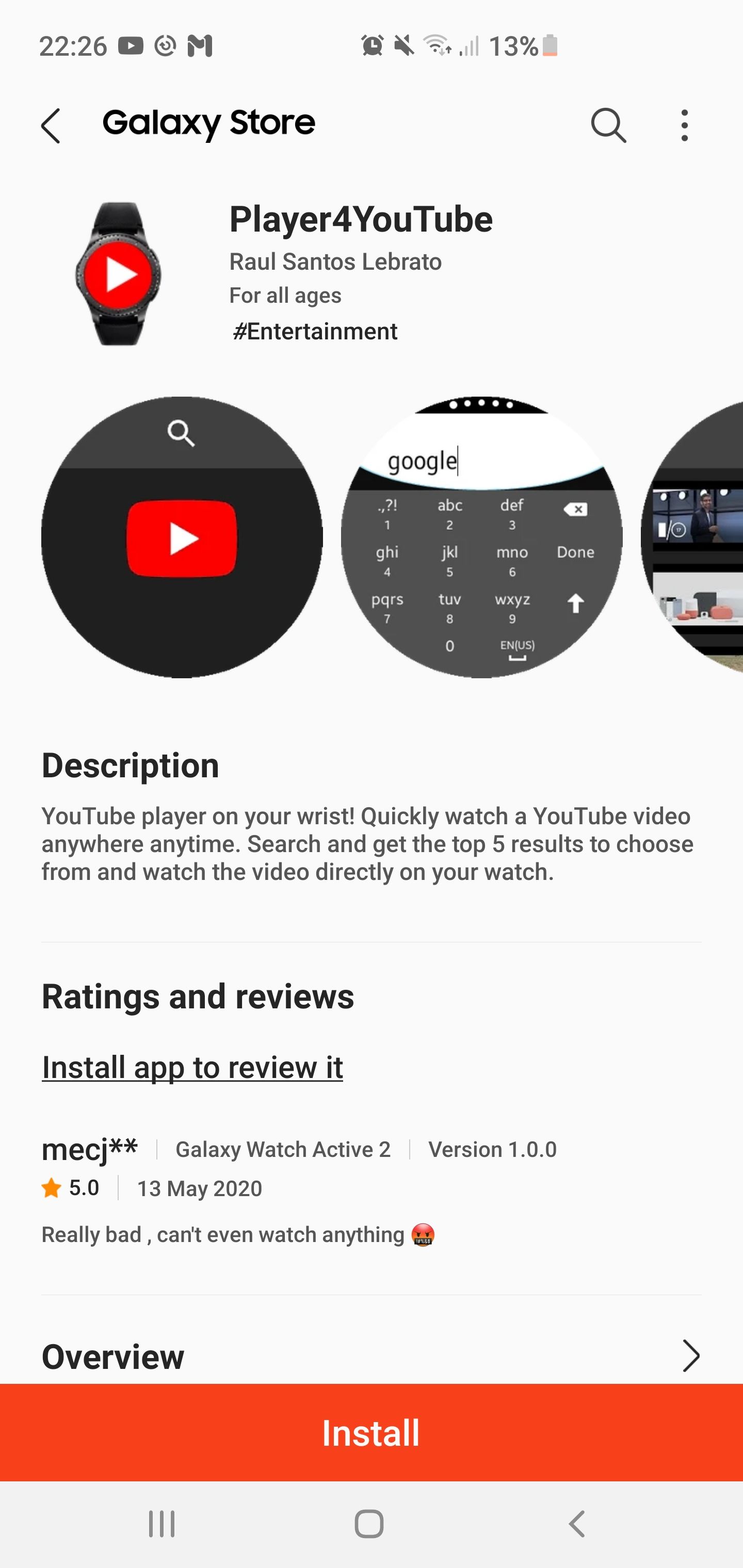Expand the Overview section
This screenshot has width=743, height=1568.
click(x=692, y=1356)
